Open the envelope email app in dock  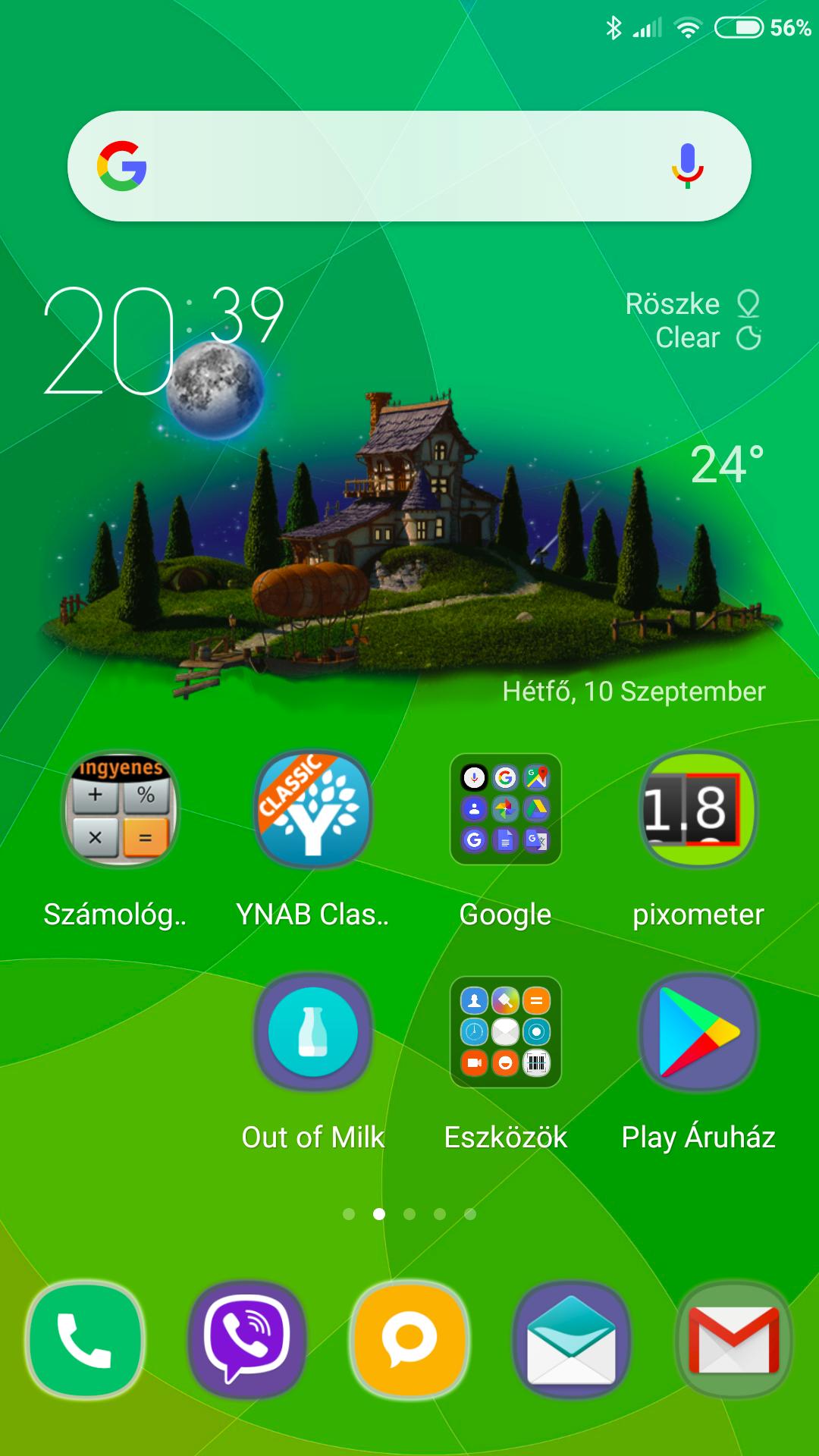572,1340
